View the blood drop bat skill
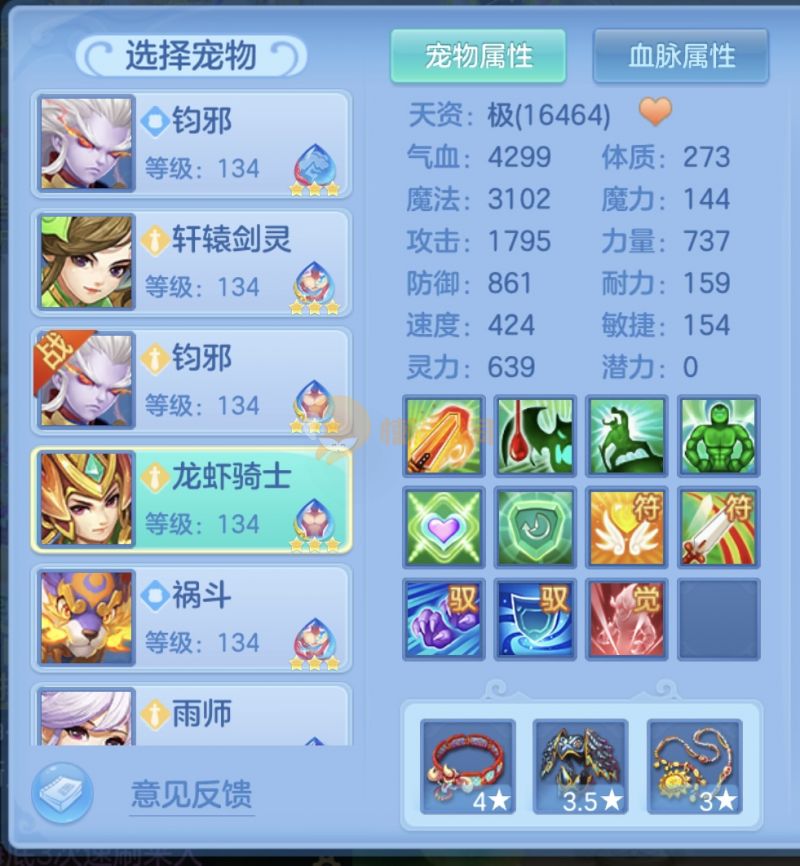Viewport: 800px width, 866px height. [535, 436]
